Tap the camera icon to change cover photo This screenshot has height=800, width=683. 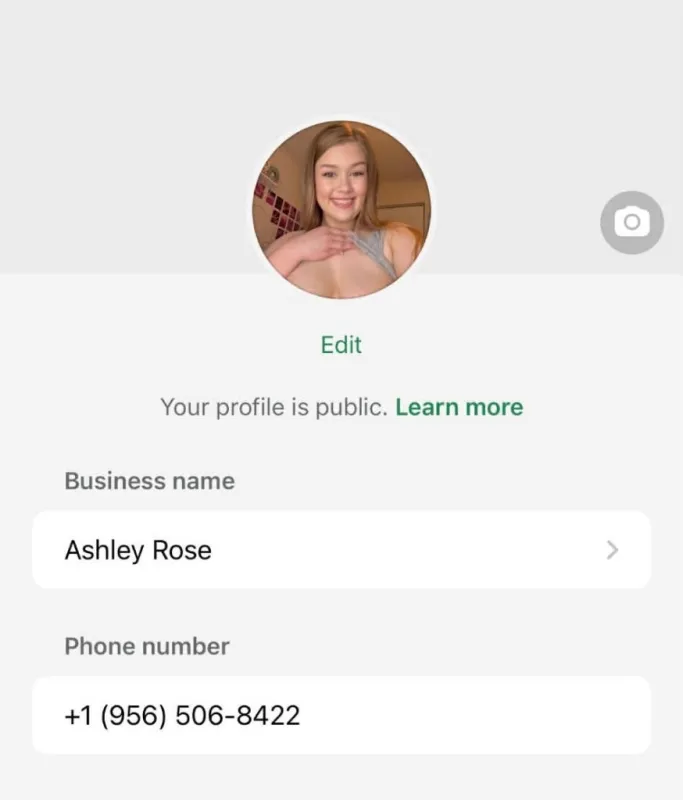point(631,222)
